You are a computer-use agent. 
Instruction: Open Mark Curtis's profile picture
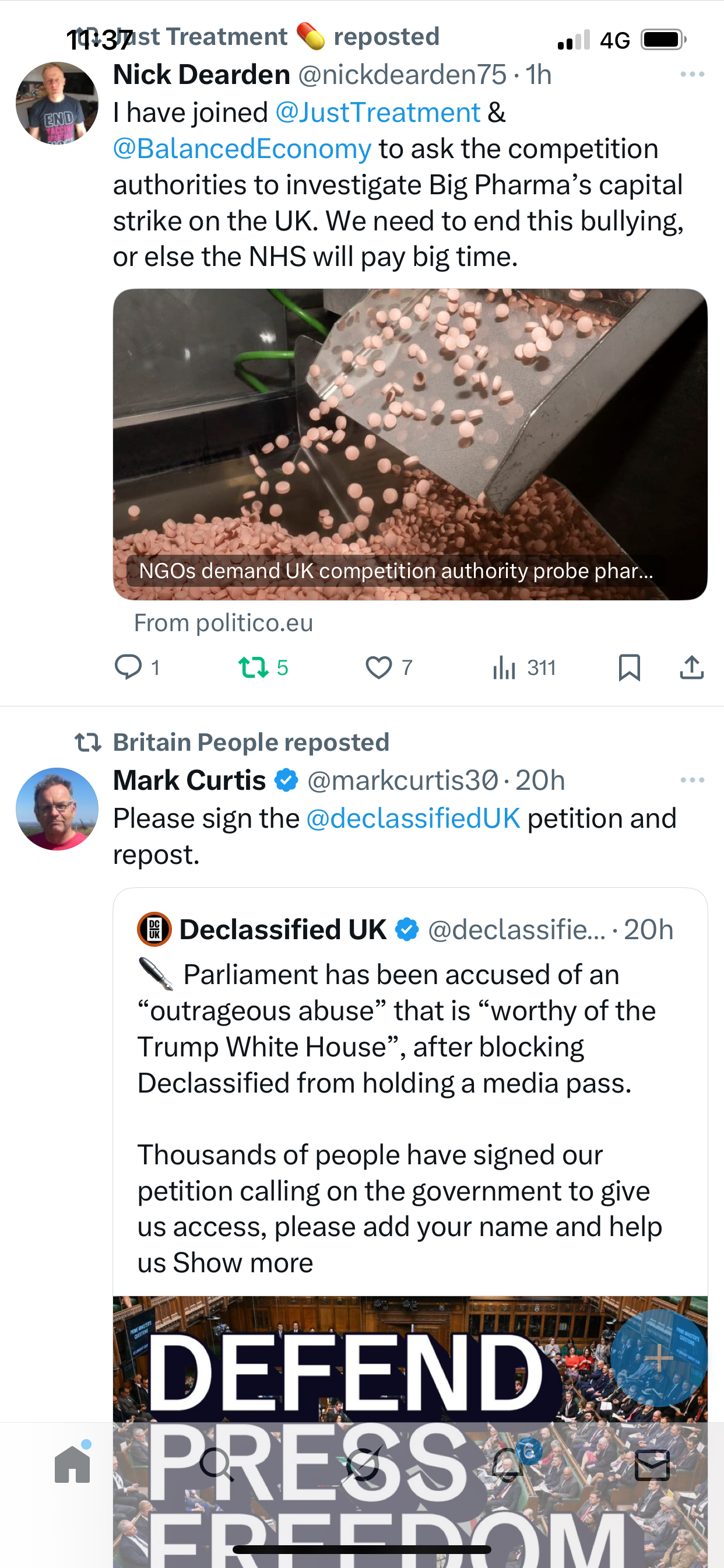click(x=57, y=809)
